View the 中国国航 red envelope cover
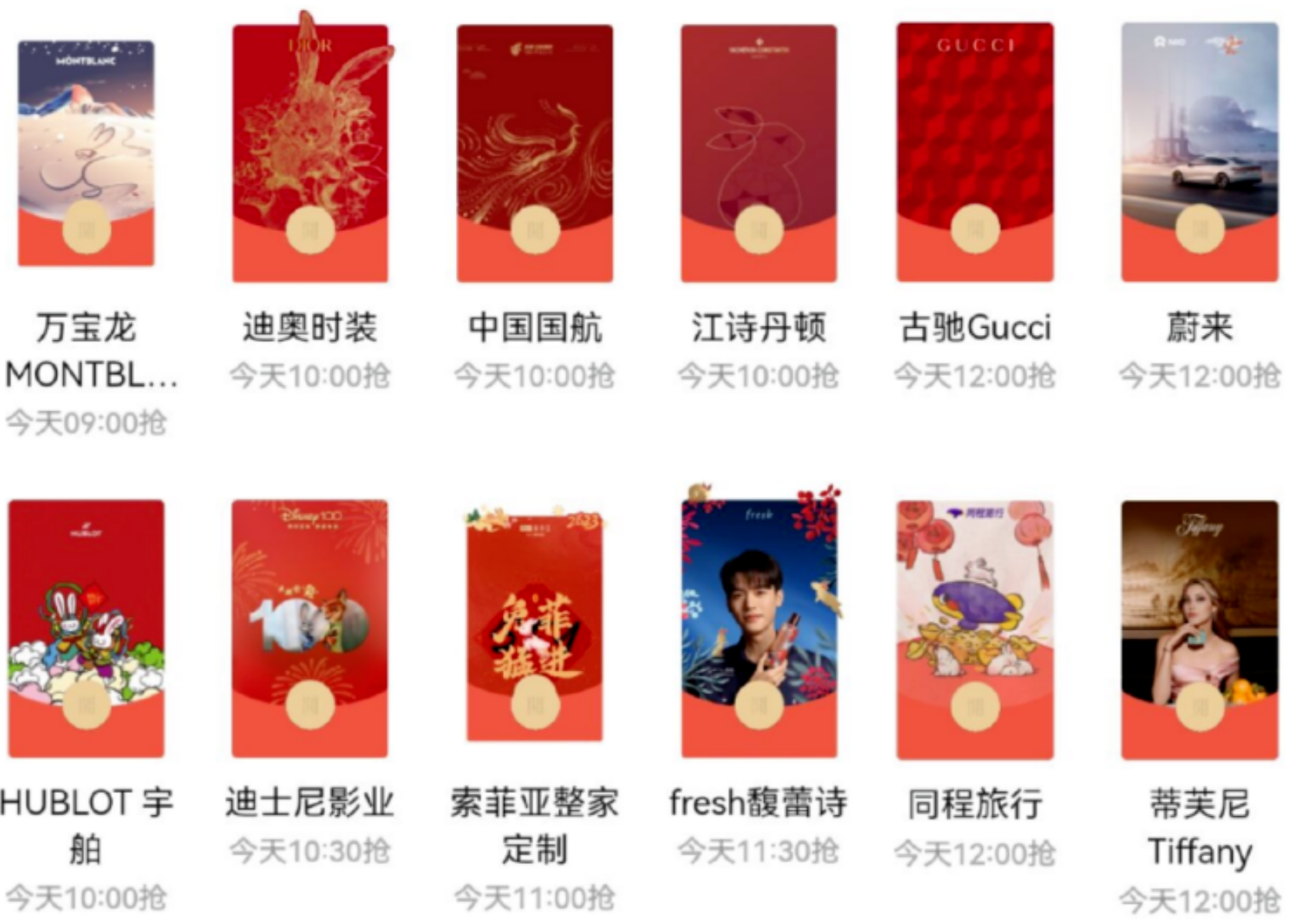 pyautogui.click(x=535, y=152)
